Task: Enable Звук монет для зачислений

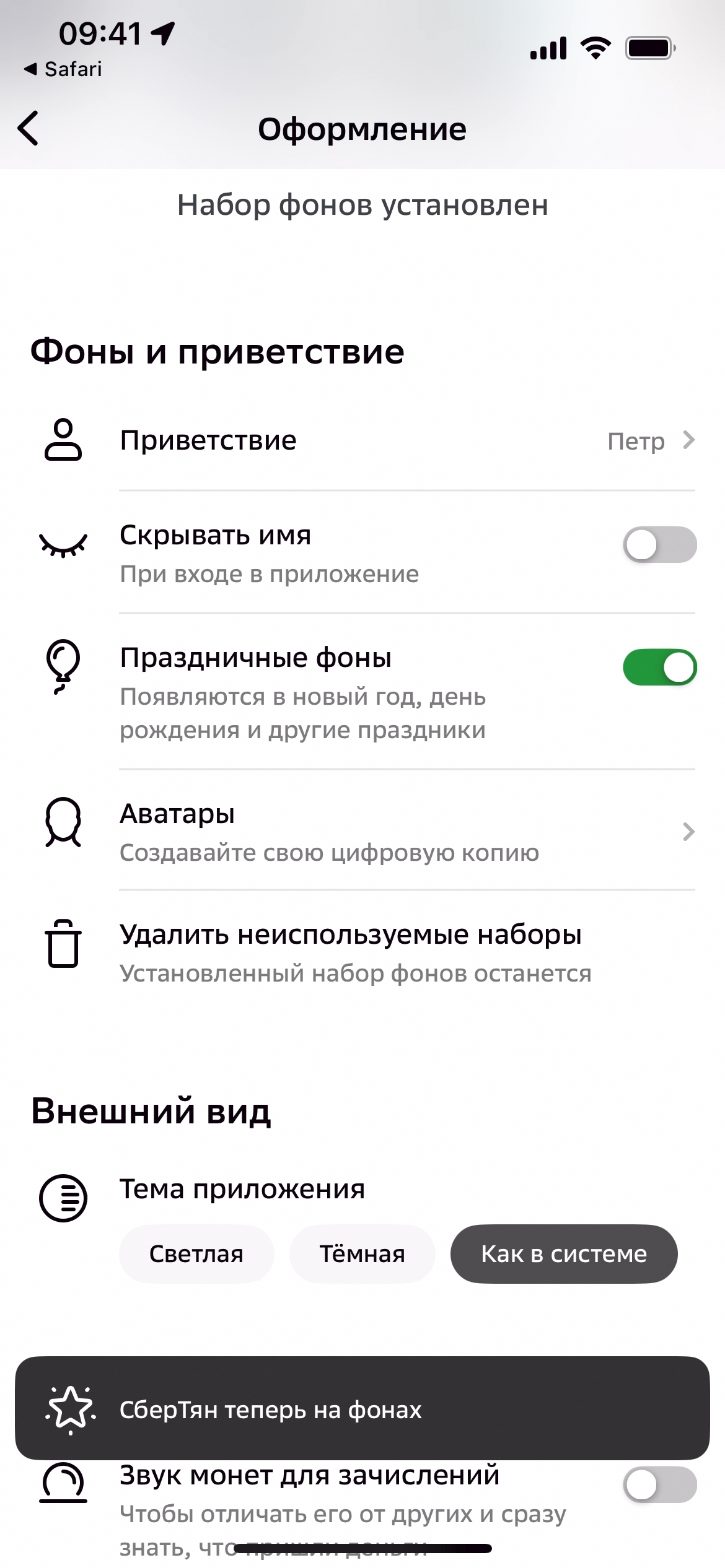Action: (659, 1485)
